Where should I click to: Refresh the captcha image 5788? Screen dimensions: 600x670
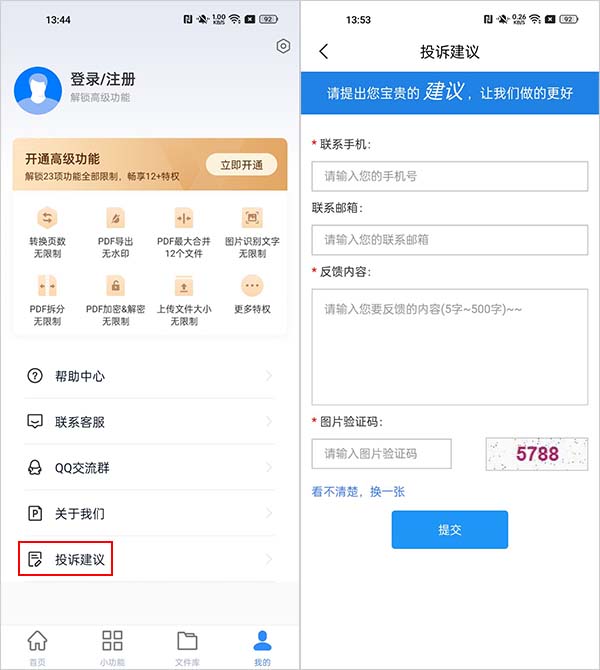coord(537,454)
